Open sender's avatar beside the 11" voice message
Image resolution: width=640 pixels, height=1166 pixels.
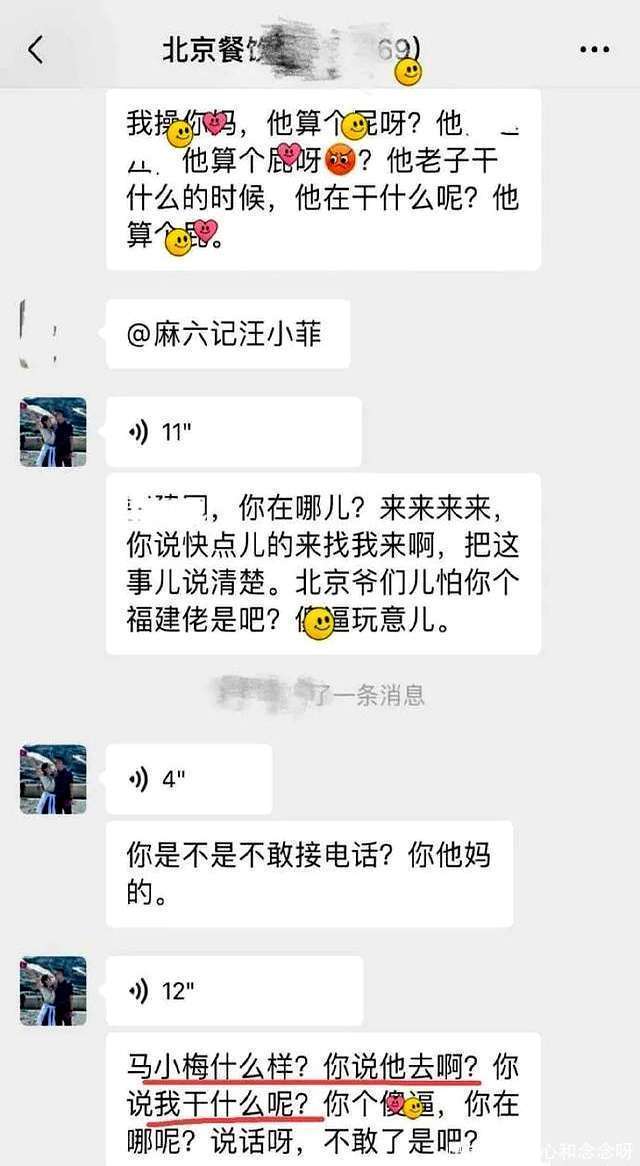click(53, 432)
